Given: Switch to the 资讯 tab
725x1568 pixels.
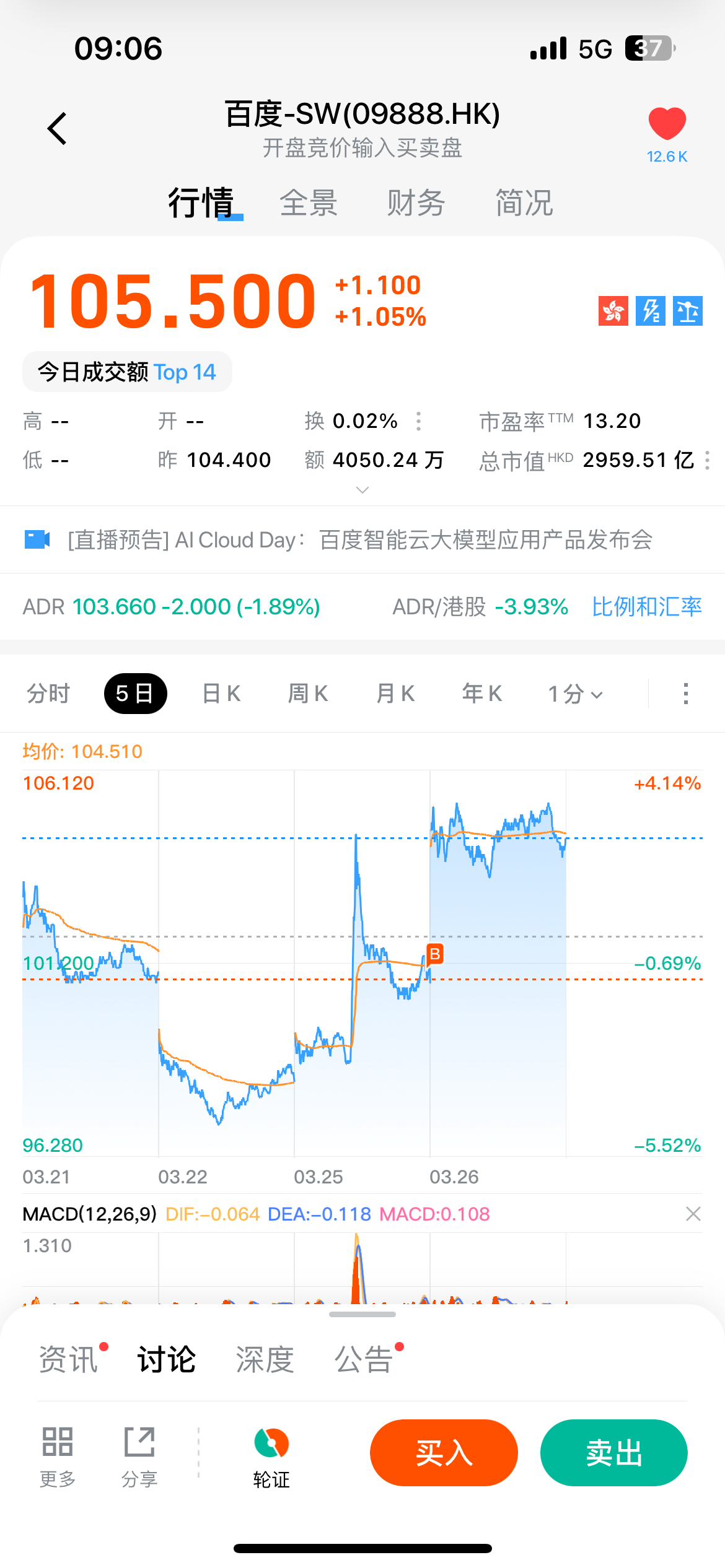Looking at the screenshot, I should [x=69, y=1360].
